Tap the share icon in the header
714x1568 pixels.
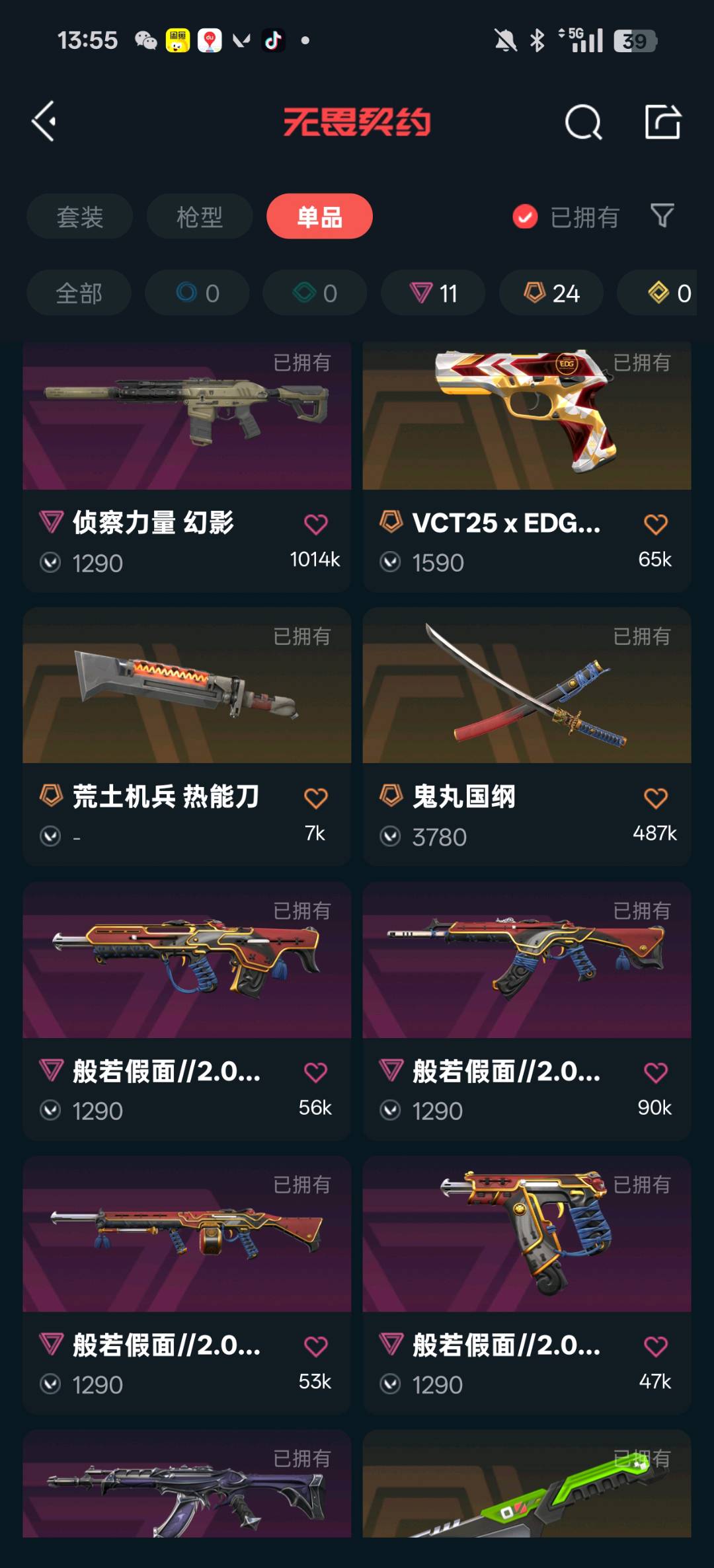point(662,122)
